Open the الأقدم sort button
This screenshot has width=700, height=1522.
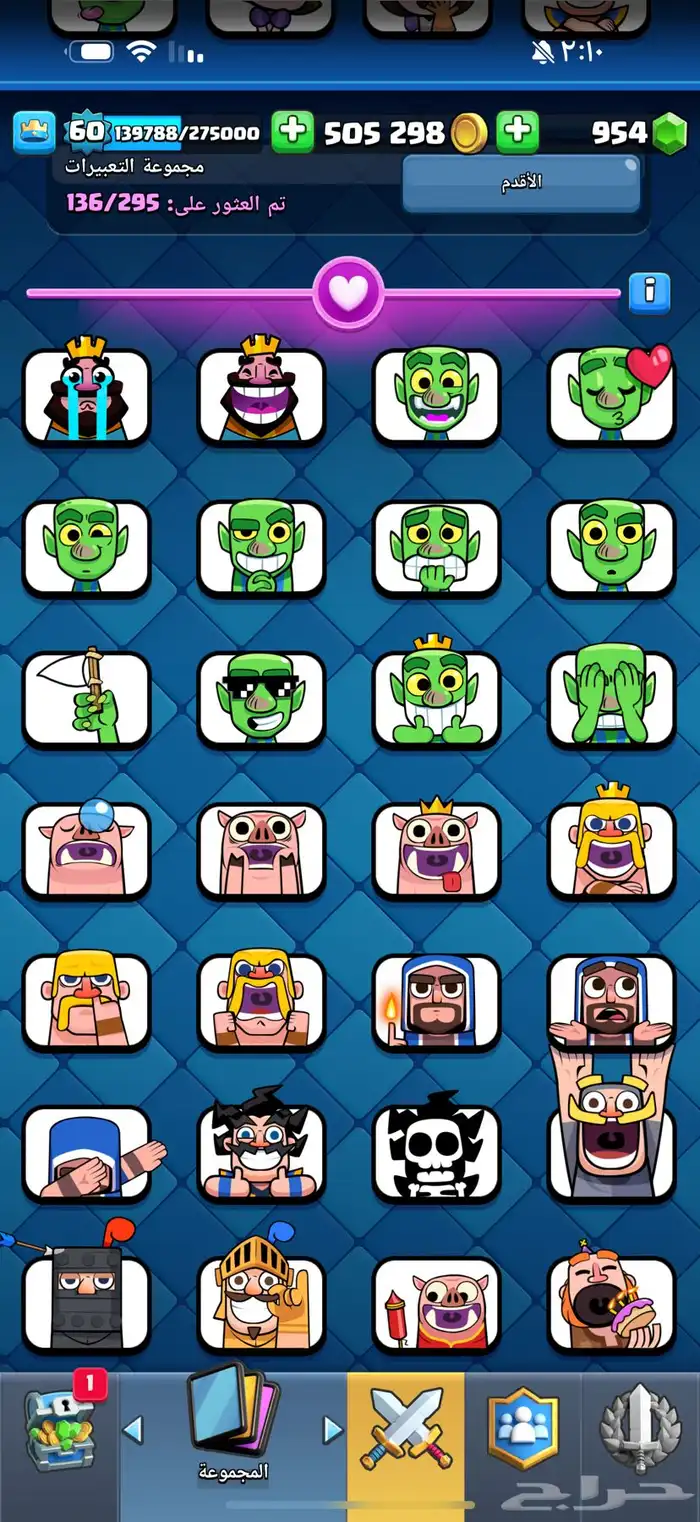(520, 182)
